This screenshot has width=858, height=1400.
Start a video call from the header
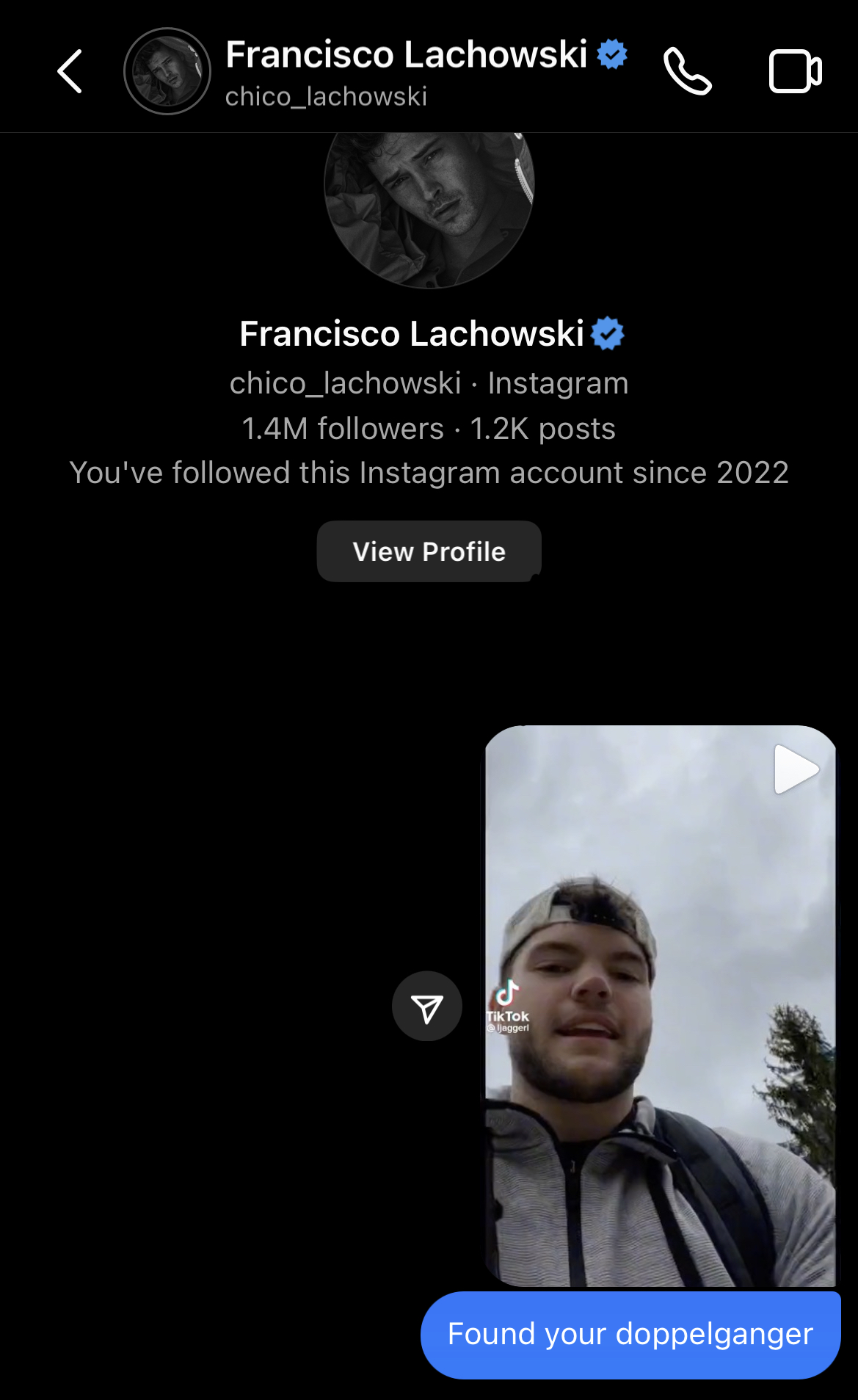click(795, 71)
